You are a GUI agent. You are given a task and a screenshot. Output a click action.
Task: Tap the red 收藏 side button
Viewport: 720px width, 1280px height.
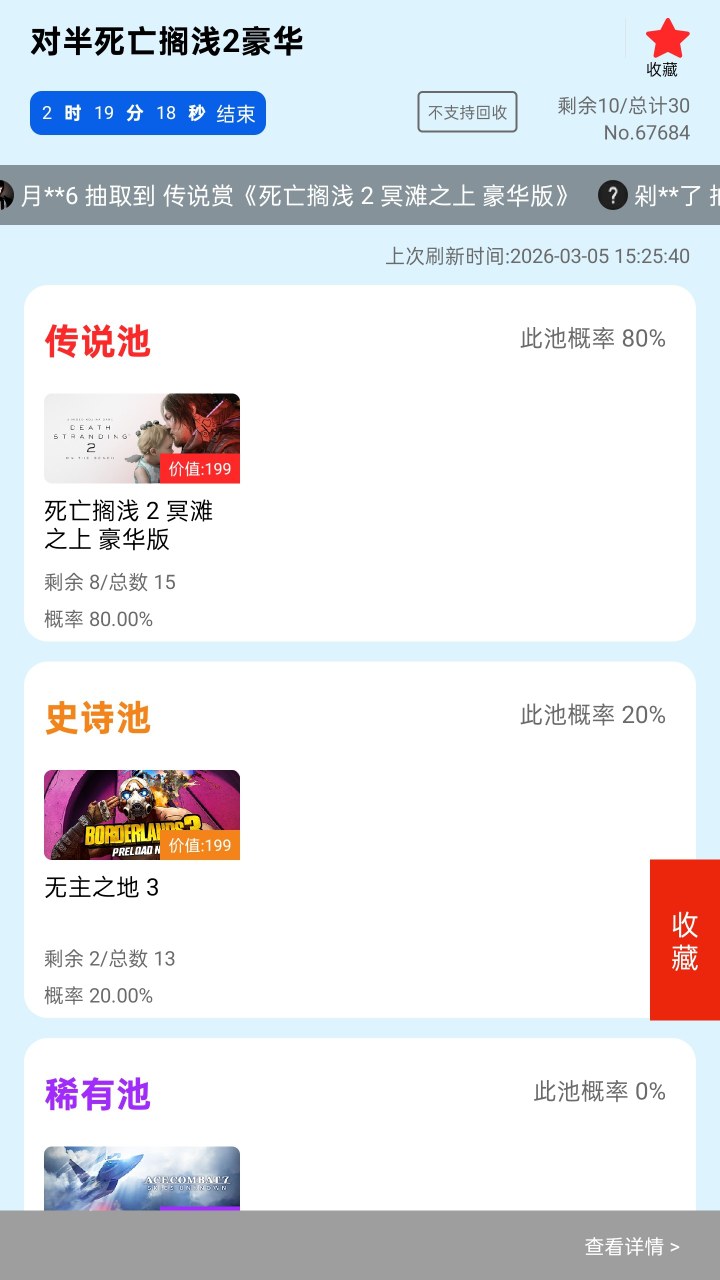[685, 939]
